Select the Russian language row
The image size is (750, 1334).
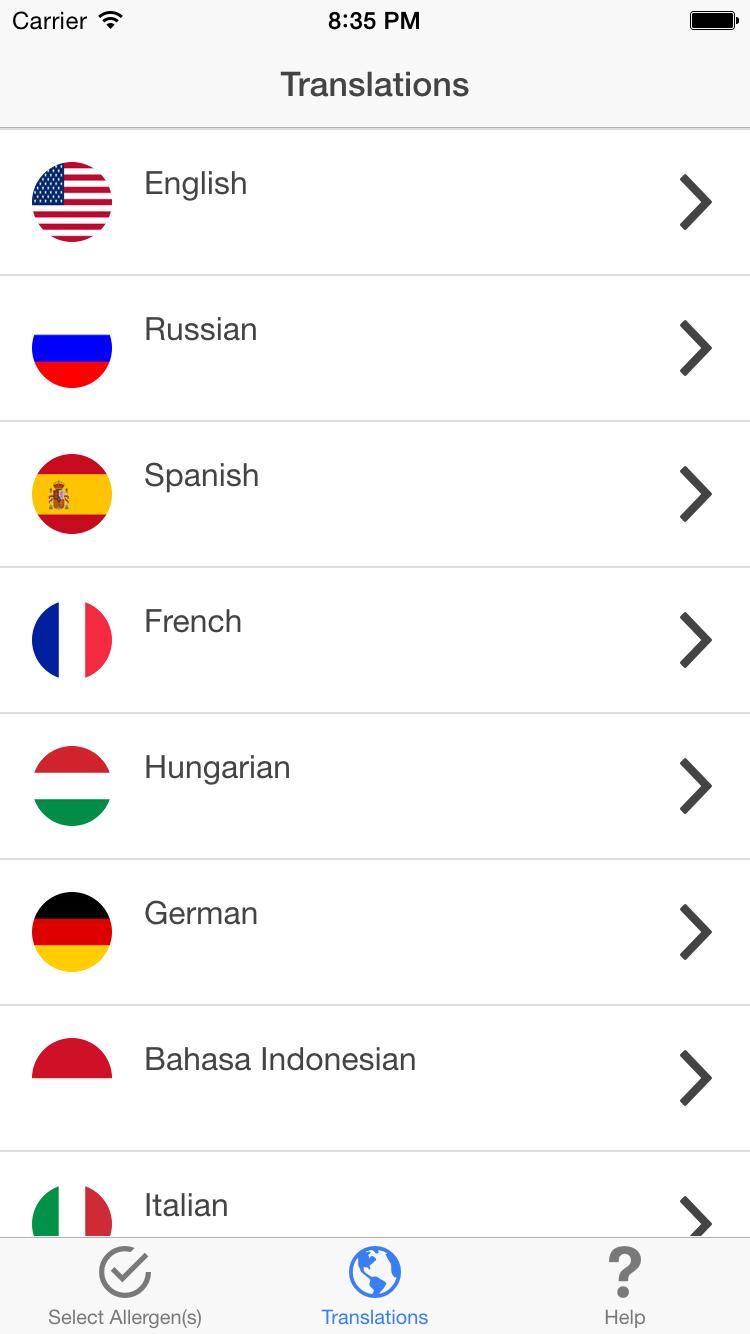click(375, 348)
